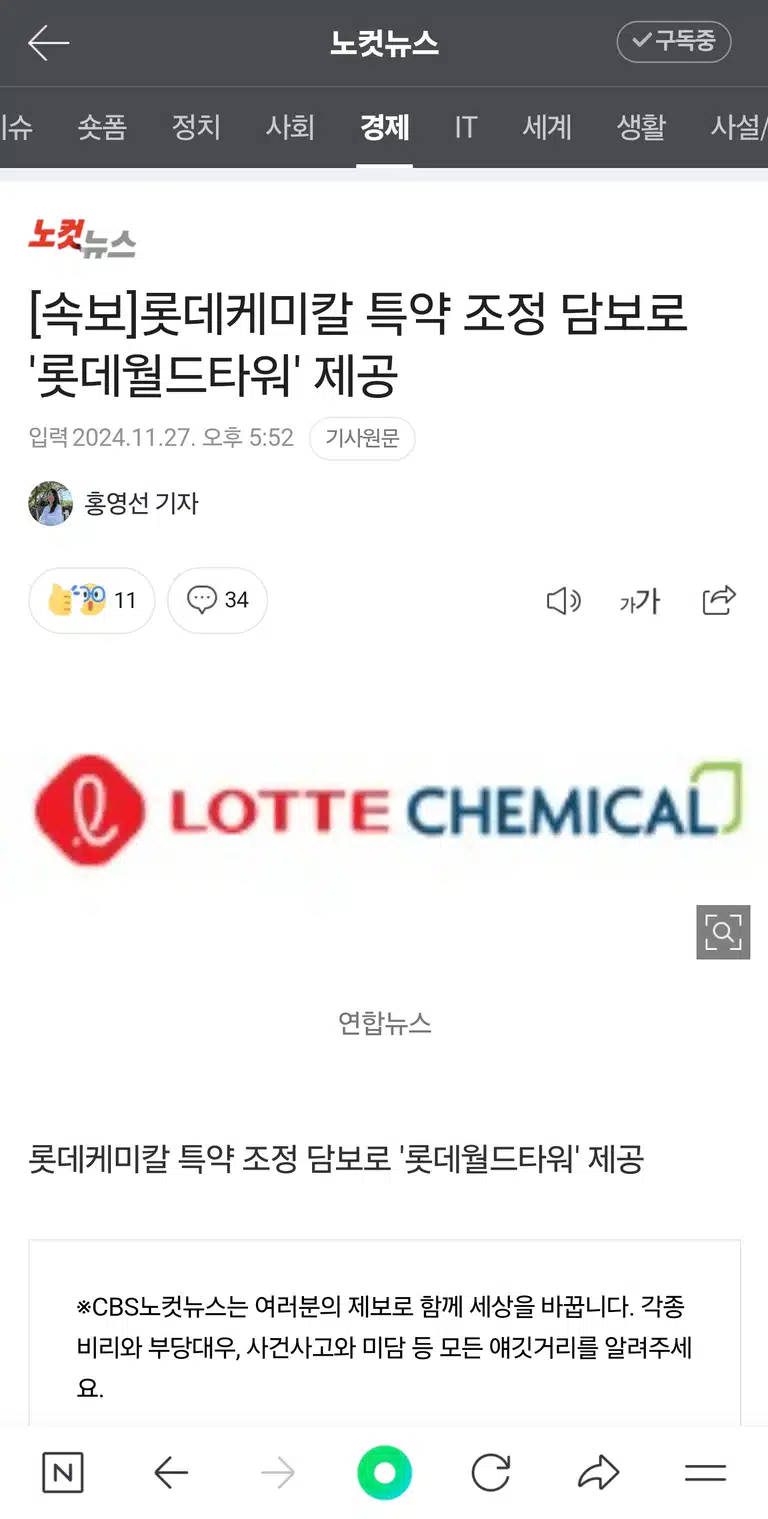This screenshot has width=768, height=1519.
Task: Enlarge the Lotte Chemical image
Action: (x=723, y=932)
